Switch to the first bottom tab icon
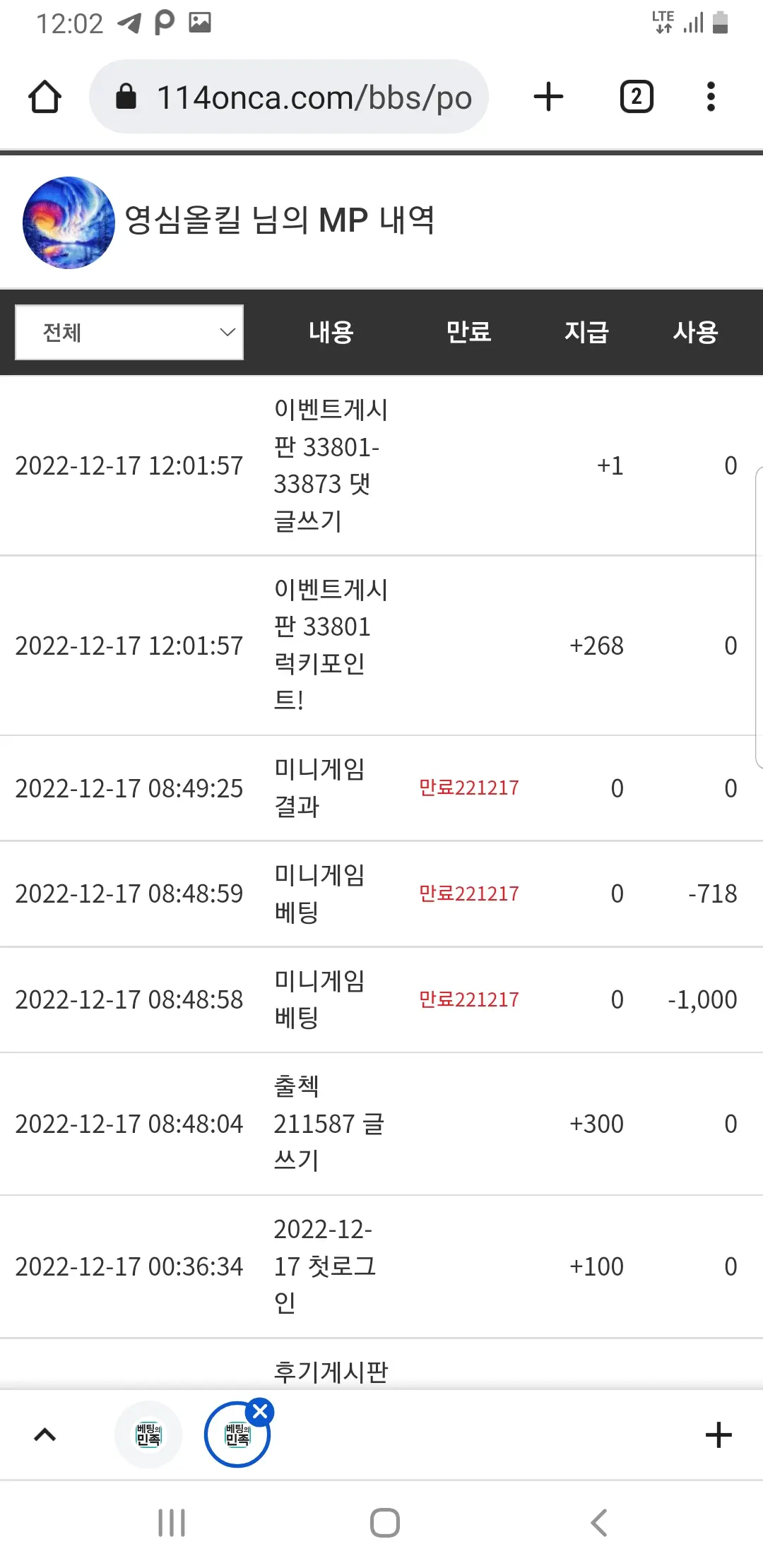The width and height of the screenshot is (763, 1568). coord(148,1435)
